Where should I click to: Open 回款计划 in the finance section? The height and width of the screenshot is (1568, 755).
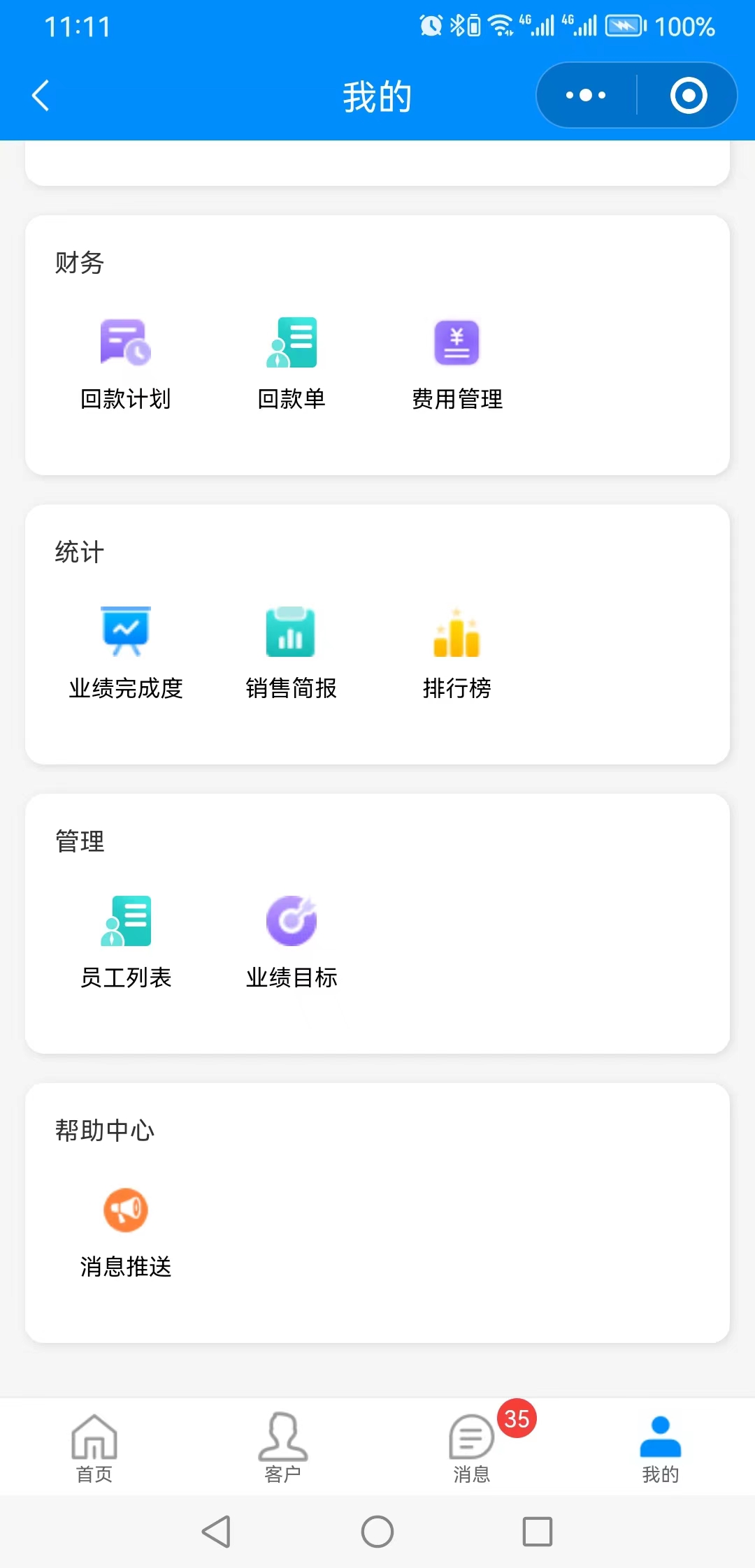pyautogui.click(x=126, y=364)
